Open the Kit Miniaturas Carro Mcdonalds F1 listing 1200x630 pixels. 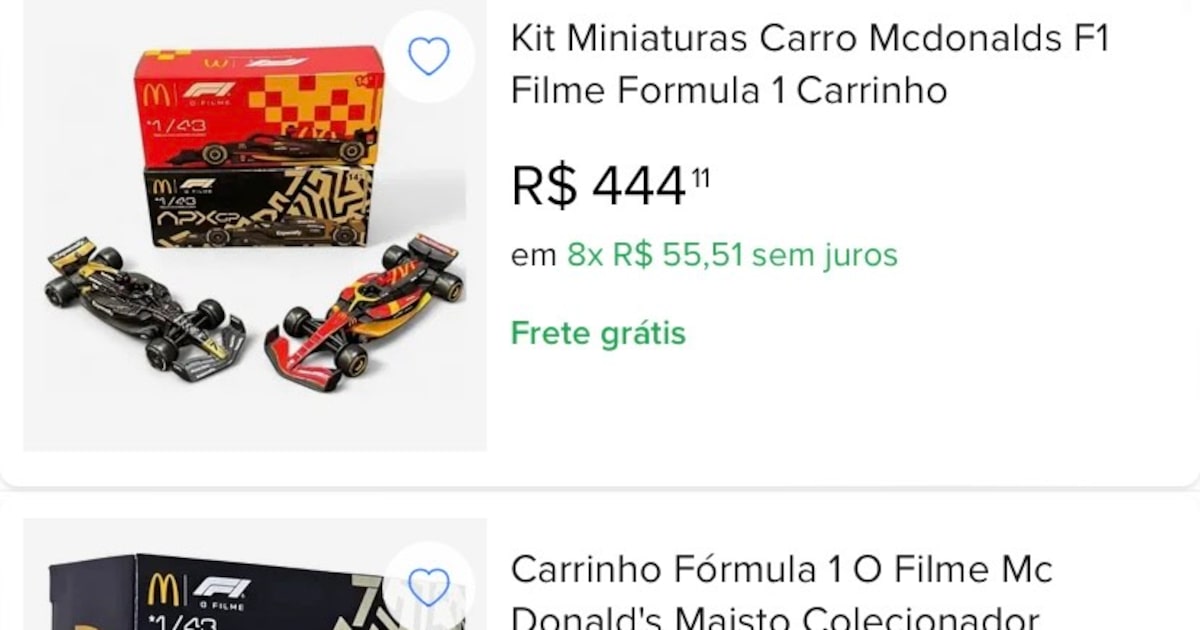[x=809, y=65]
